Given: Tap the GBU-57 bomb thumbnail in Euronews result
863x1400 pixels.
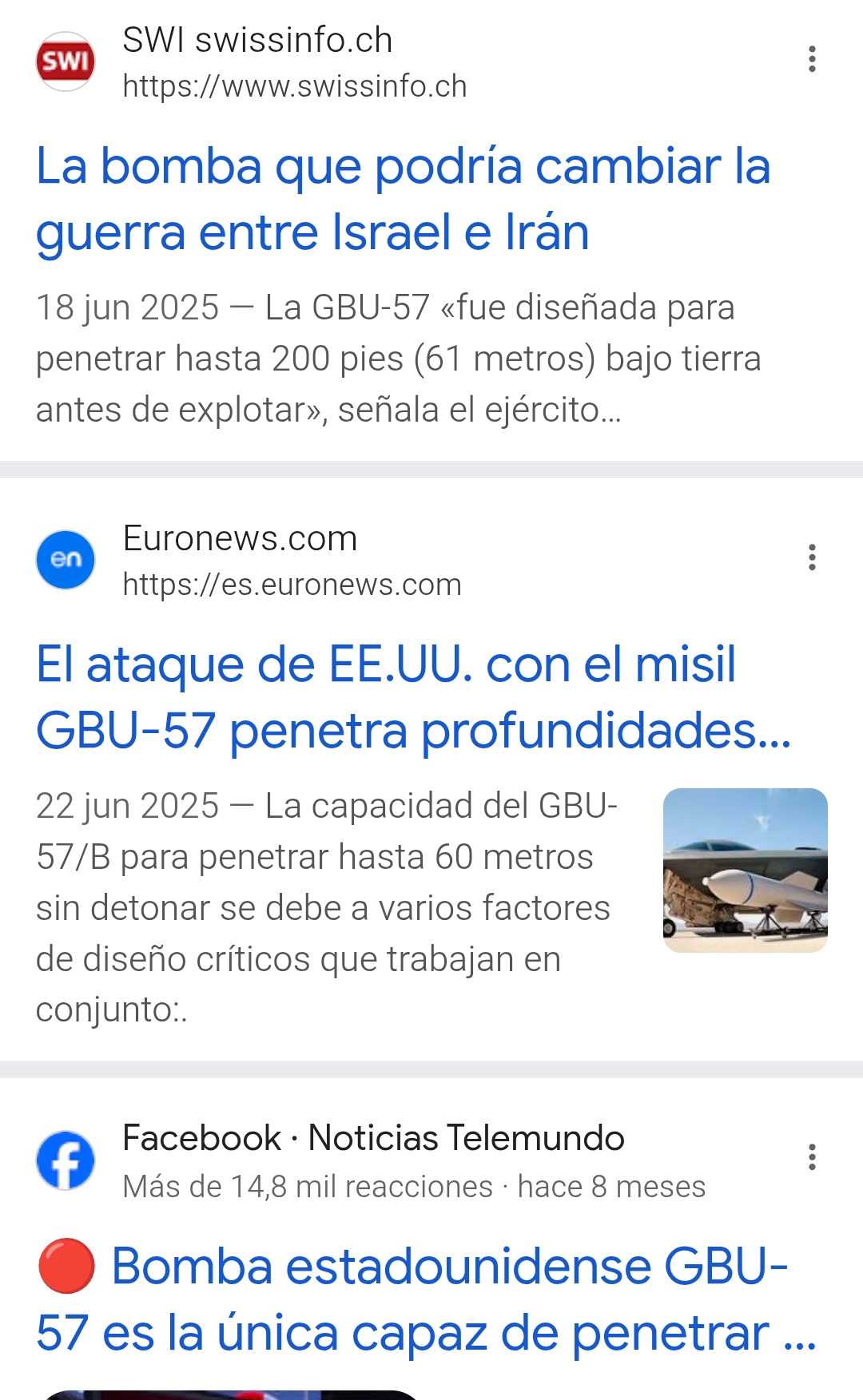Looking at the screenshot, I should 745,870.
